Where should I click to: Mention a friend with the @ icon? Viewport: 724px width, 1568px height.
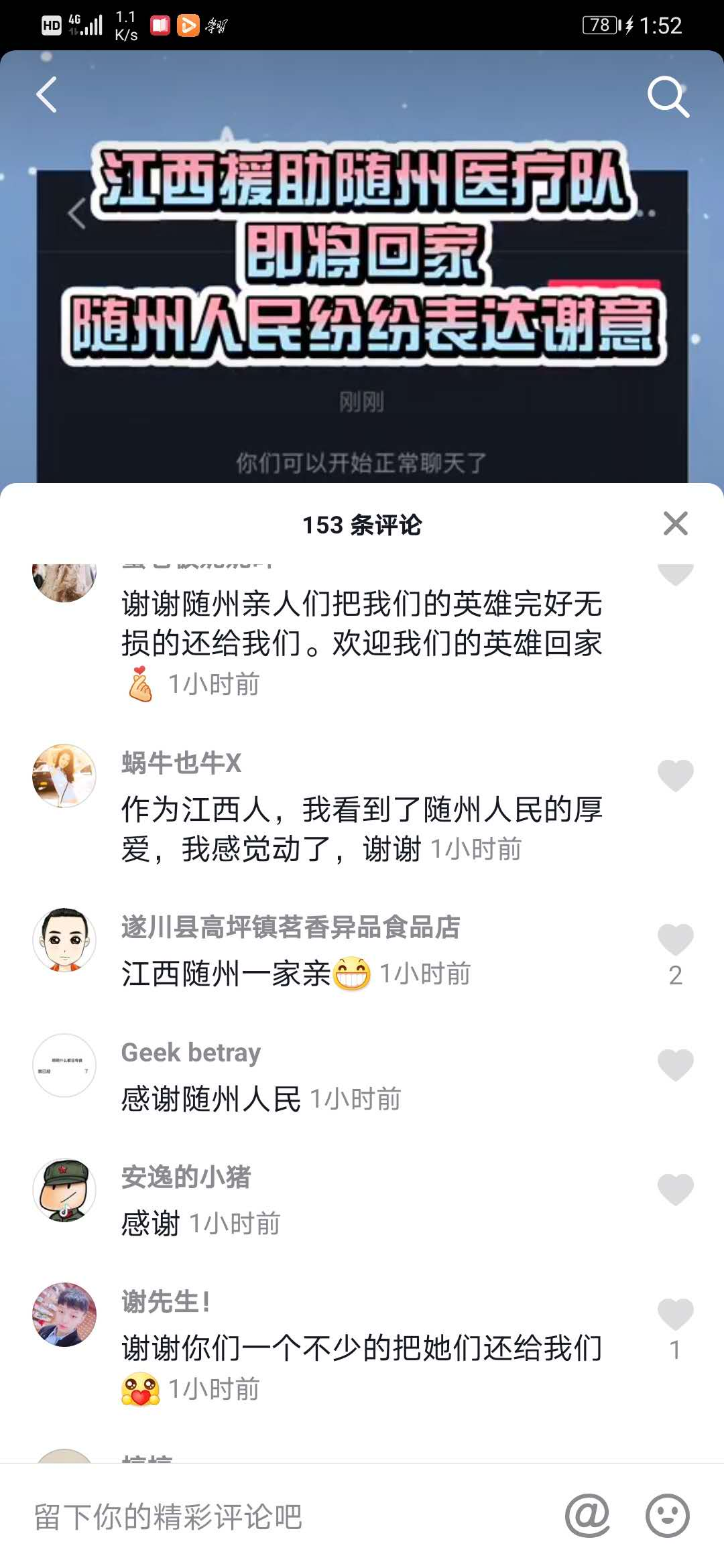(x=587, y=1516)
